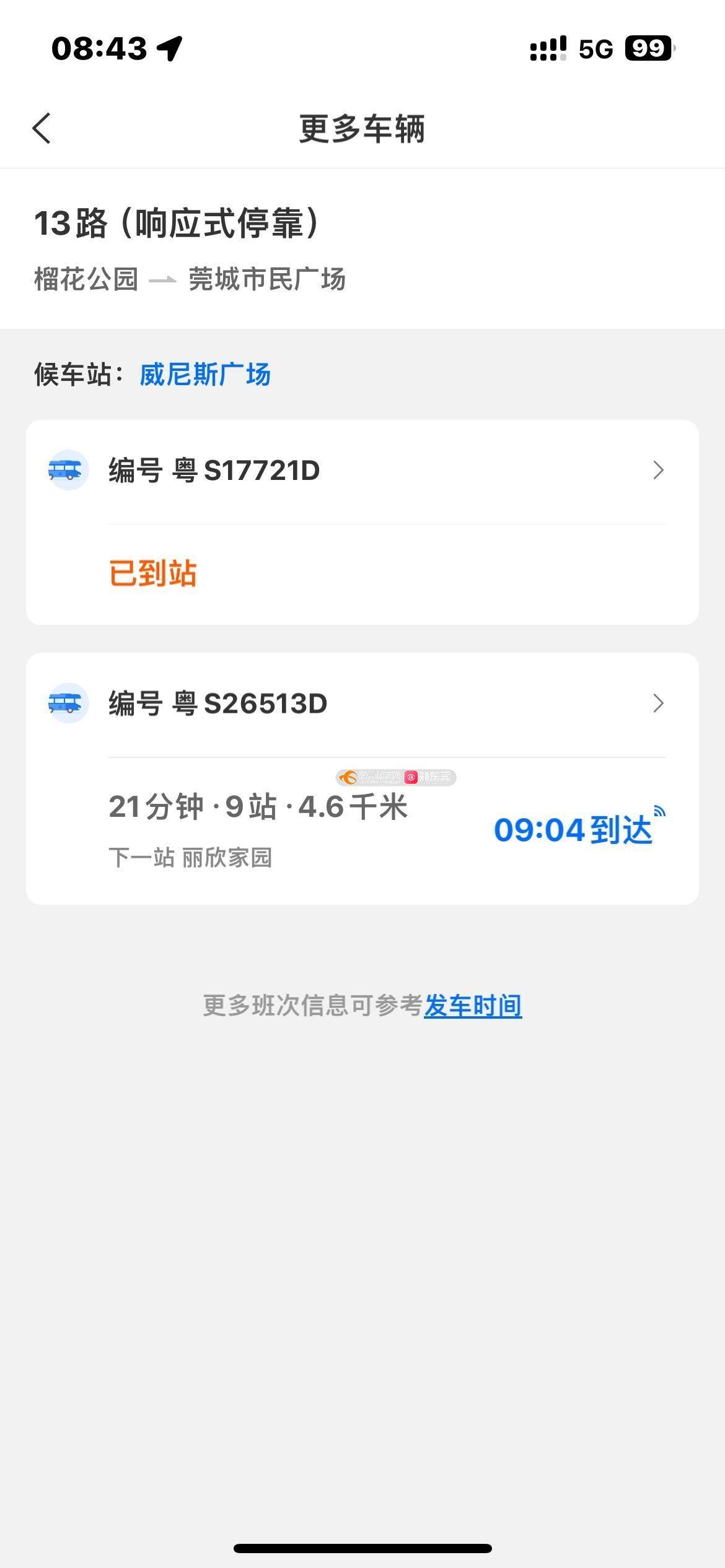Open vehicle 粤 S26513D details
The height and width of the screenshot is (1568, 725).
click(x=362, y=703)
